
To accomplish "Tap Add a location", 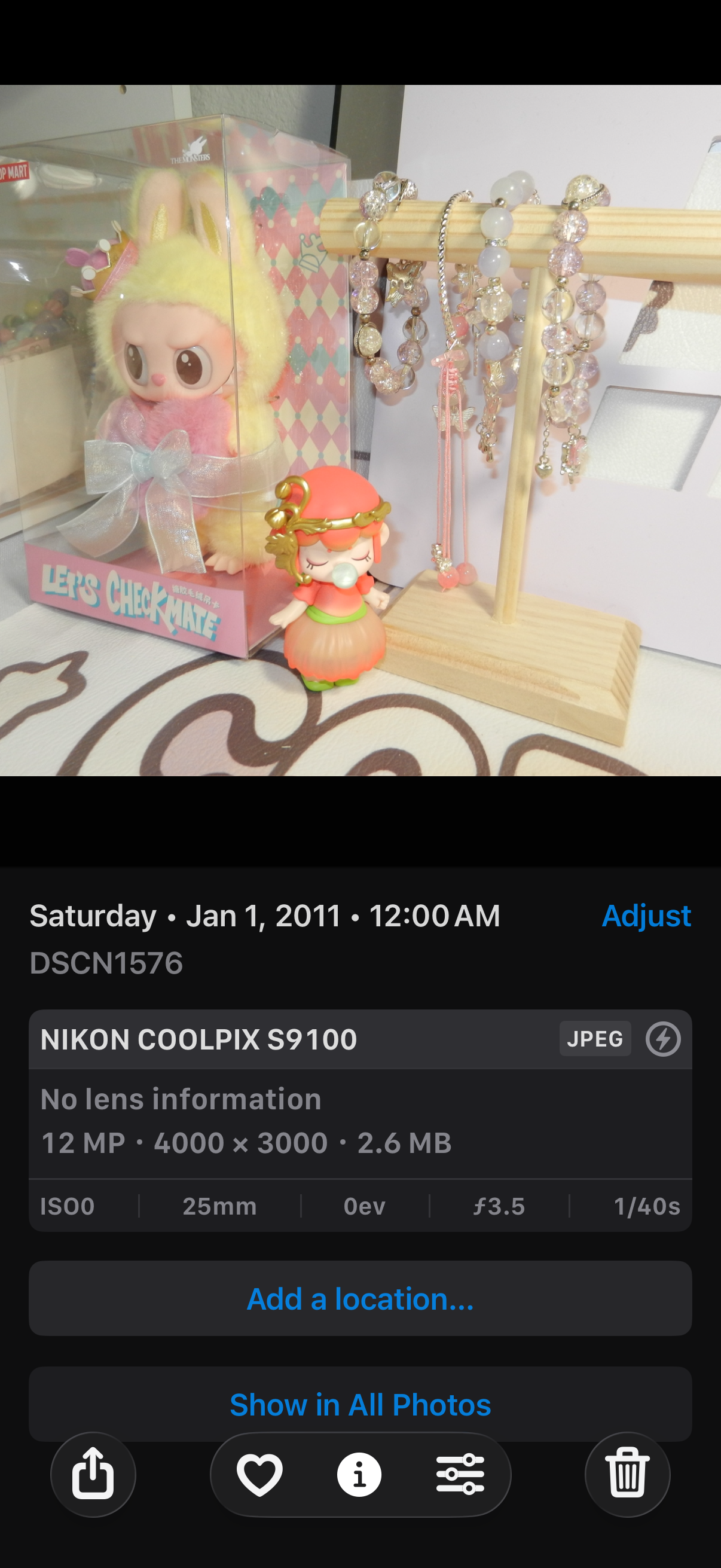I will (x=360, y=1298).
